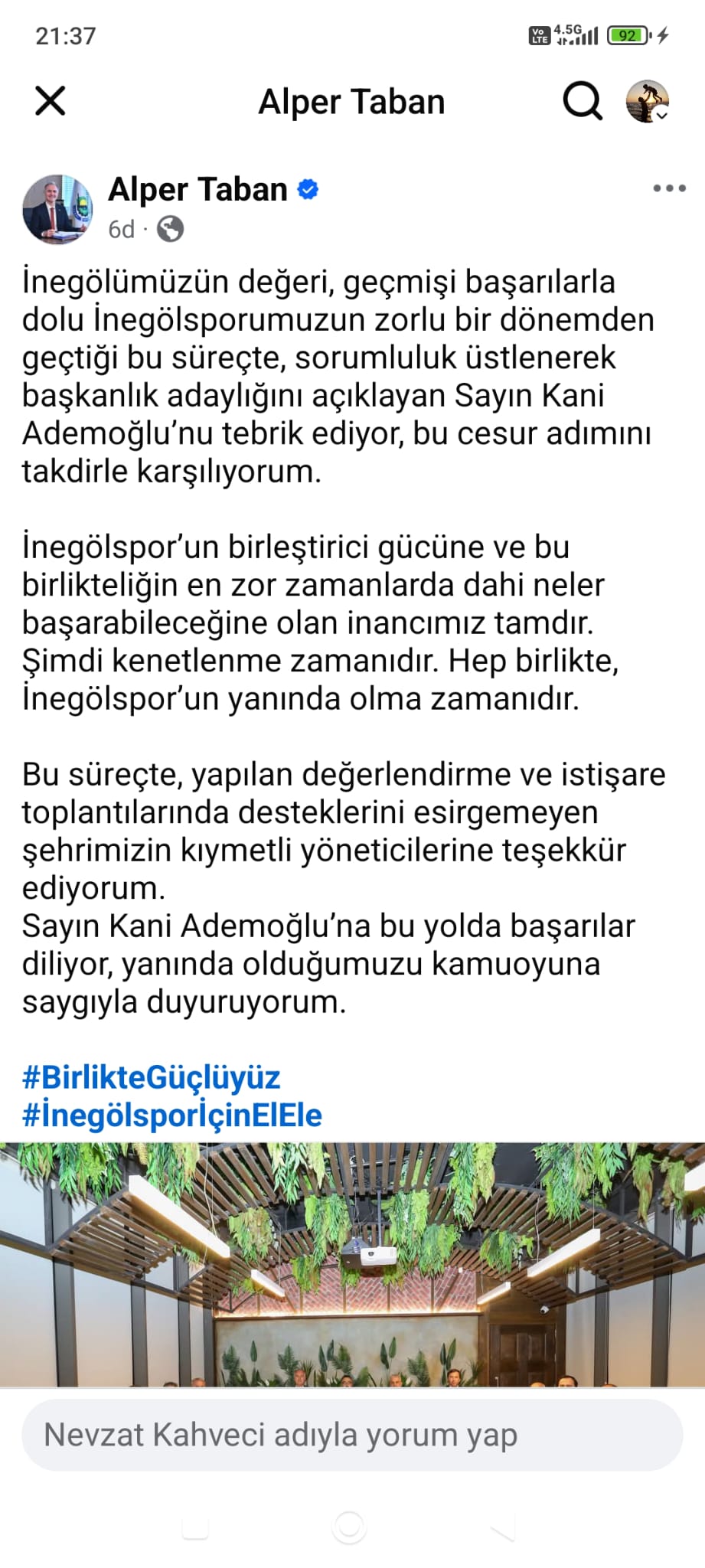
Task: Open the post's three-dot options menu
Action: coord(669,188)
